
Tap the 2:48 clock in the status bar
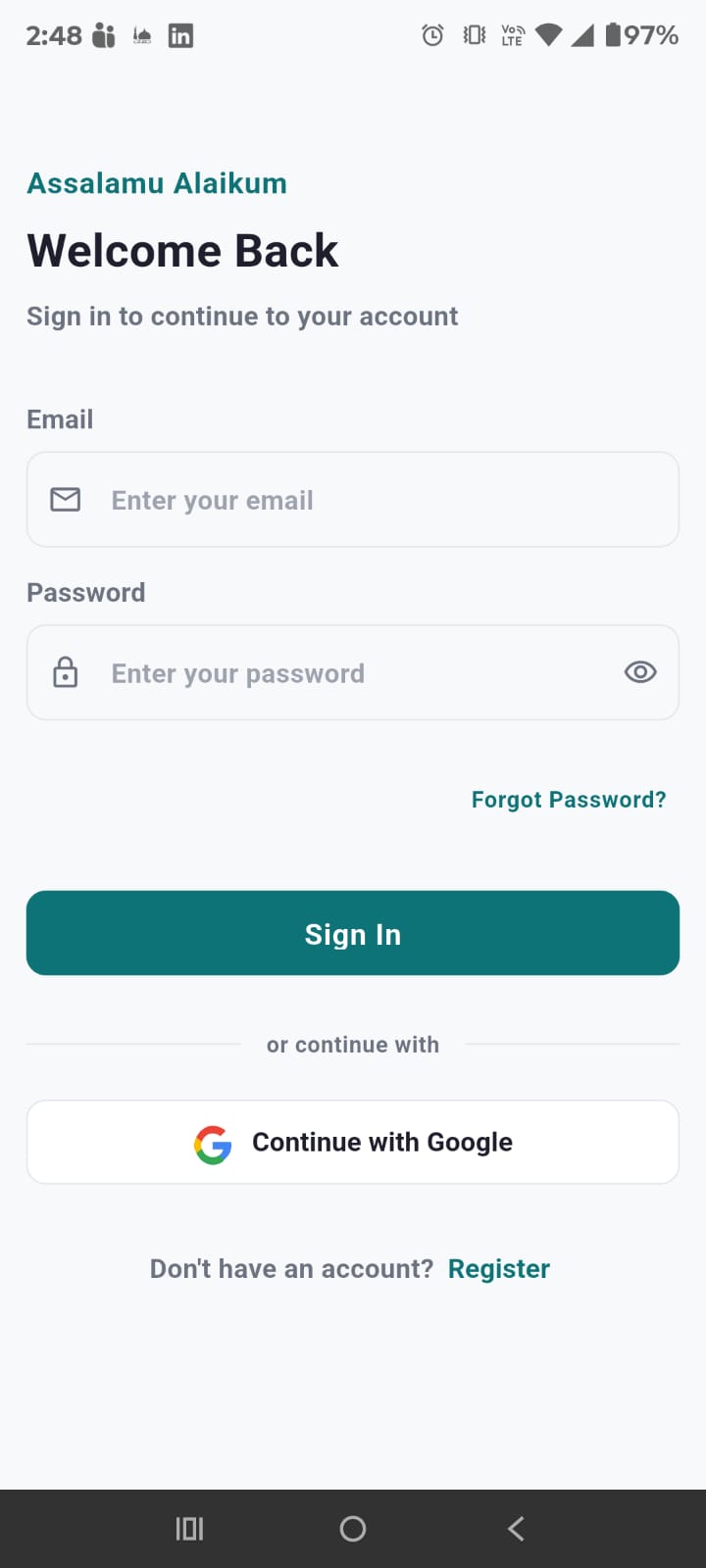pos(53,34)
